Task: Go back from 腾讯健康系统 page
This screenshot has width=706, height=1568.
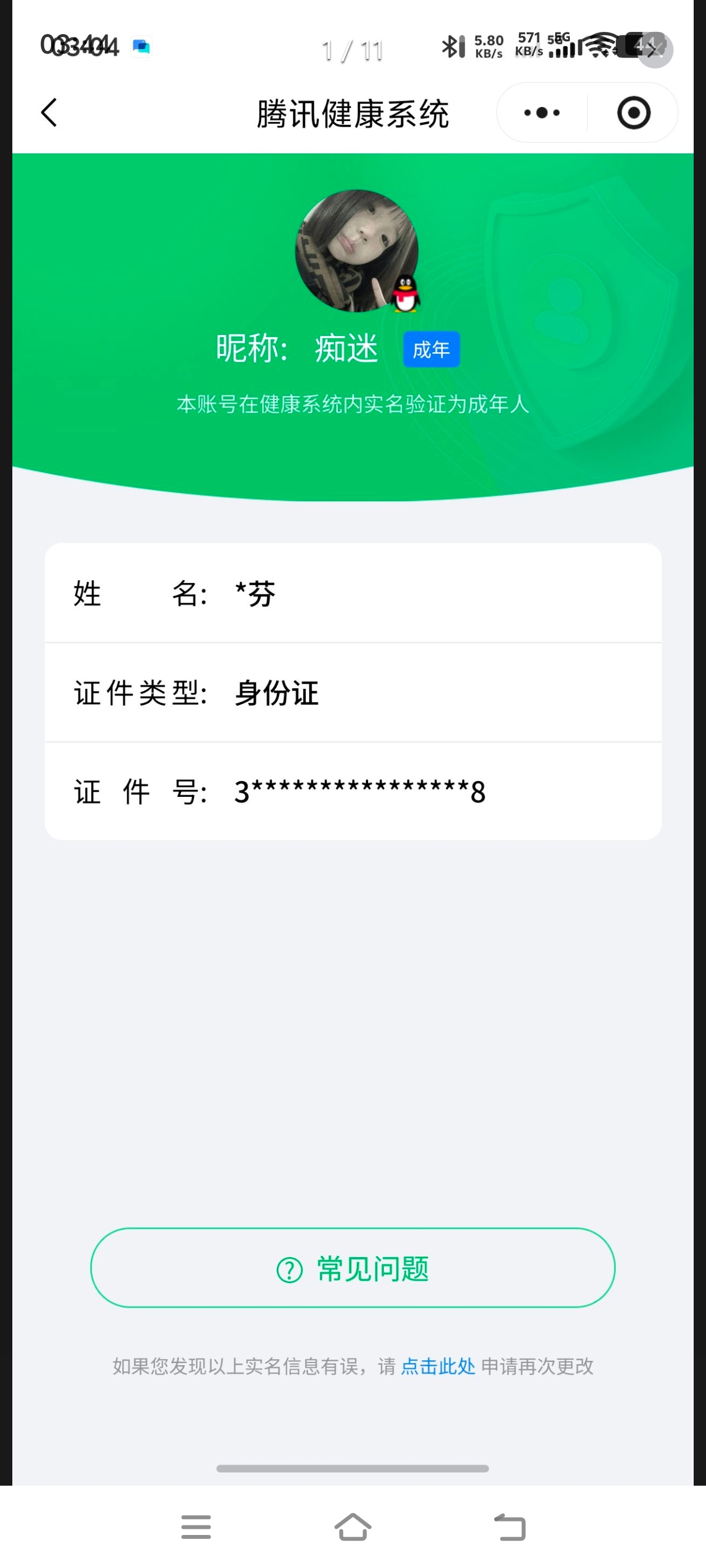Action: 49,113
